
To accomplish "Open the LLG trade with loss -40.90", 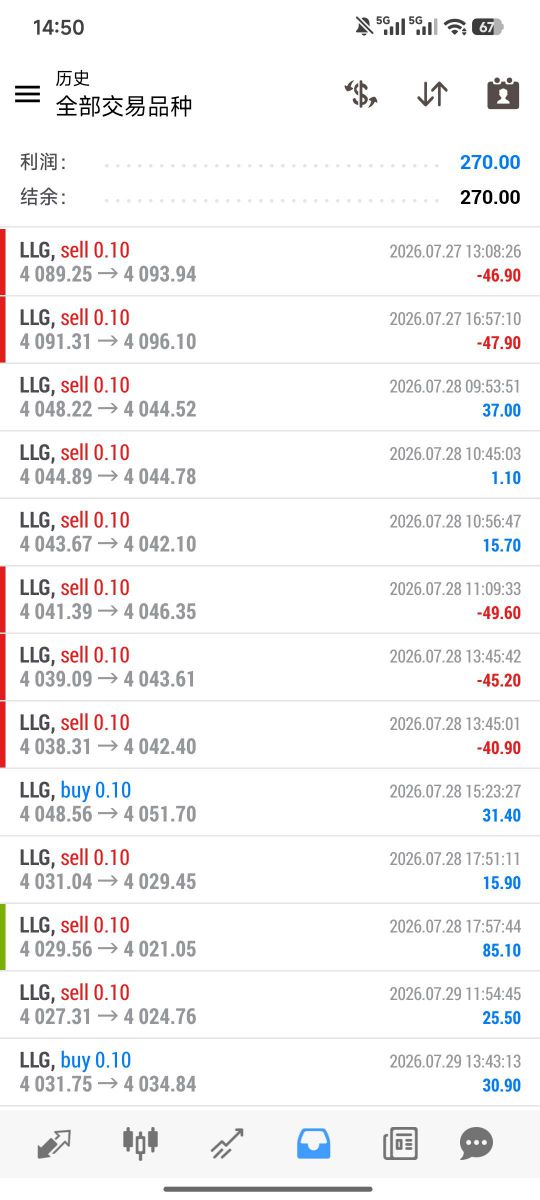I will point(270,735).
